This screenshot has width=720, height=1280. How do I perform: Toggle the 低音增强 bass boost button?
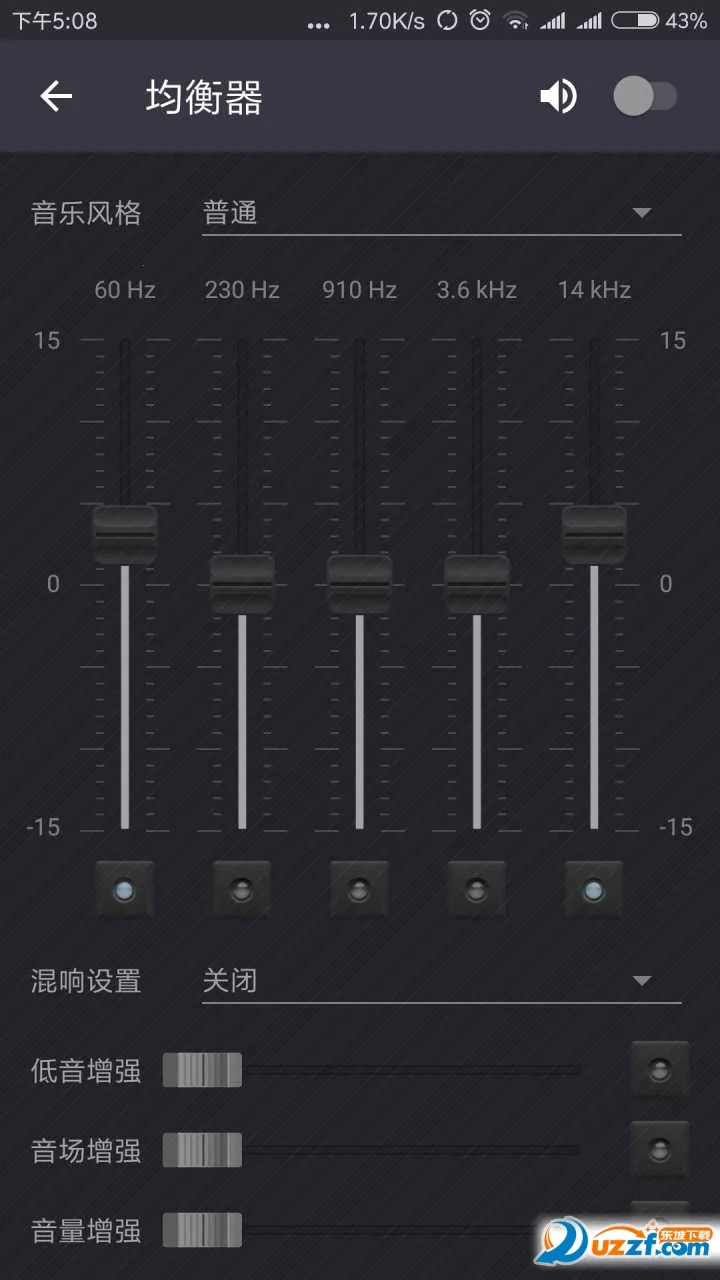[x=659, y=1070]
